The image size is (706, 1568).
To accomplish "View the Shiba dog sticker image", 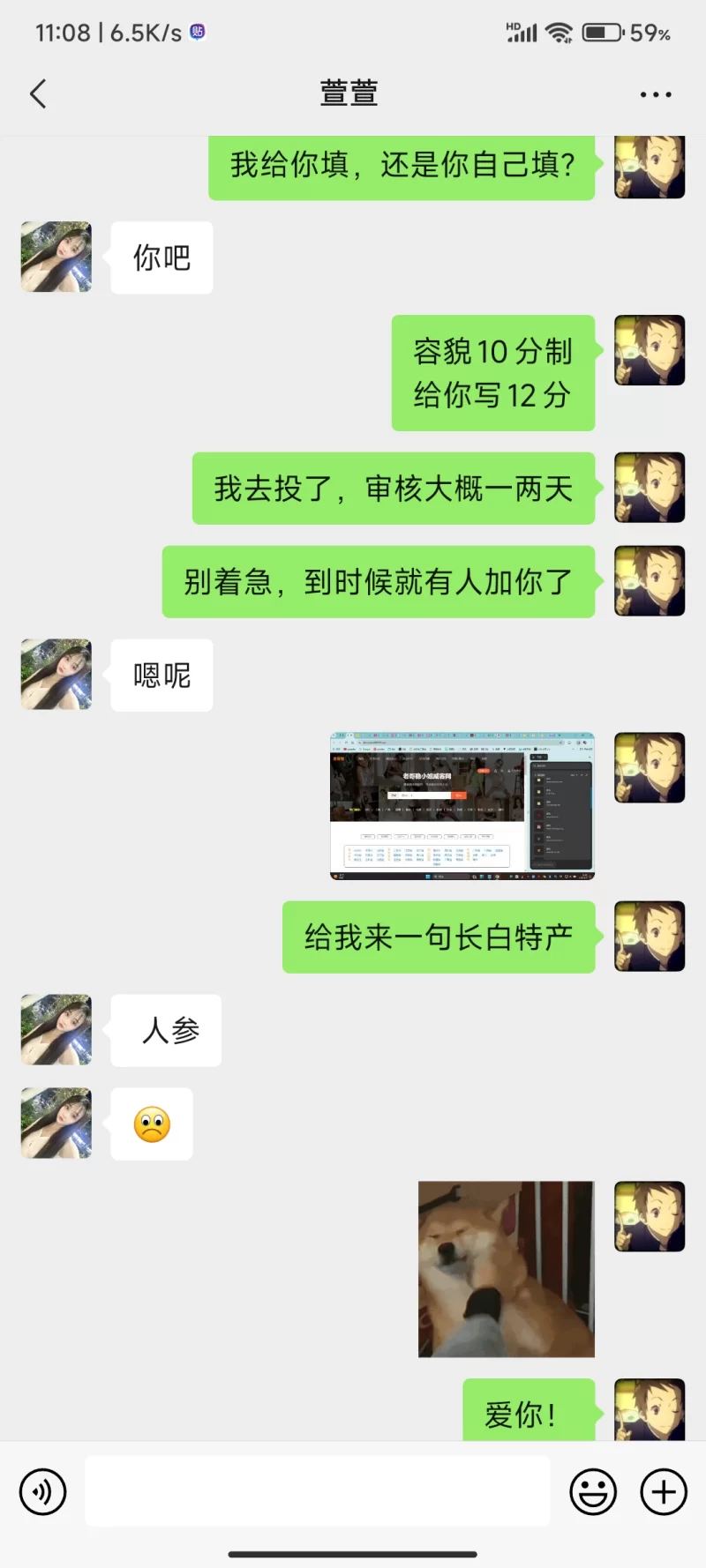I will [506, 1268].
